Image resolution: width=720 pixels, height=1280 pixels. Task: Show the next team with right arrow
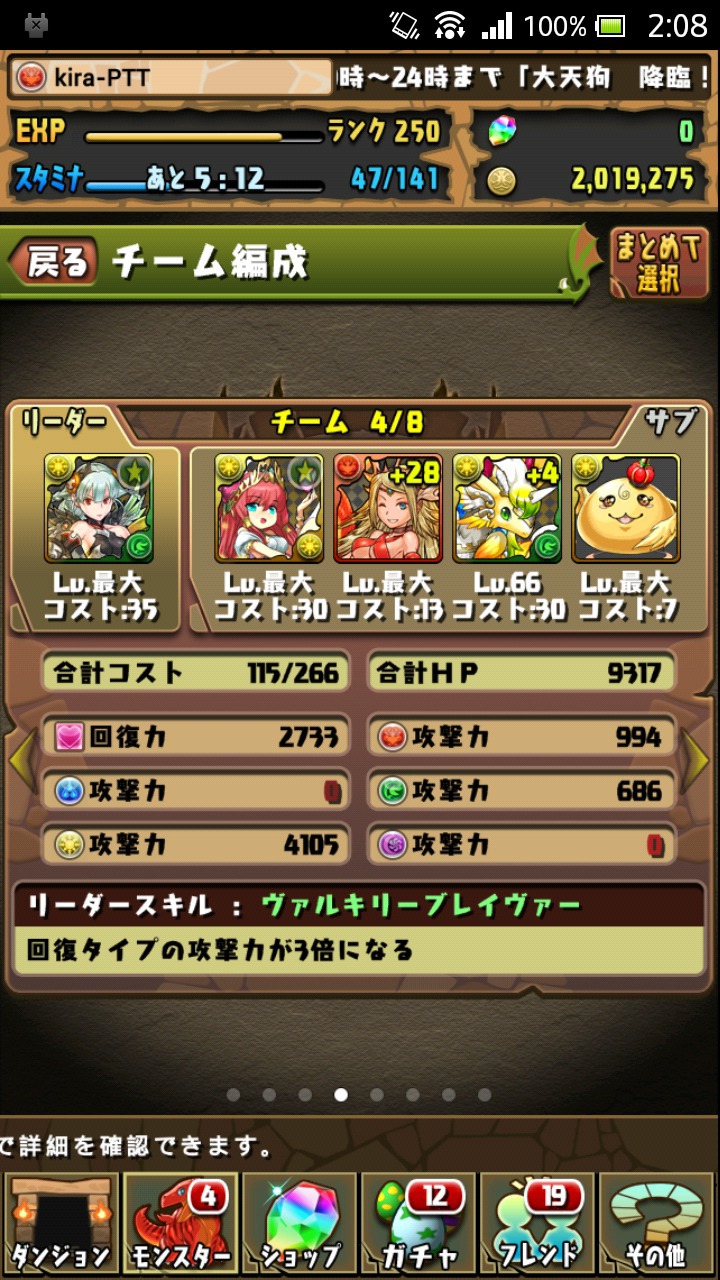click(x=697, y=762)
